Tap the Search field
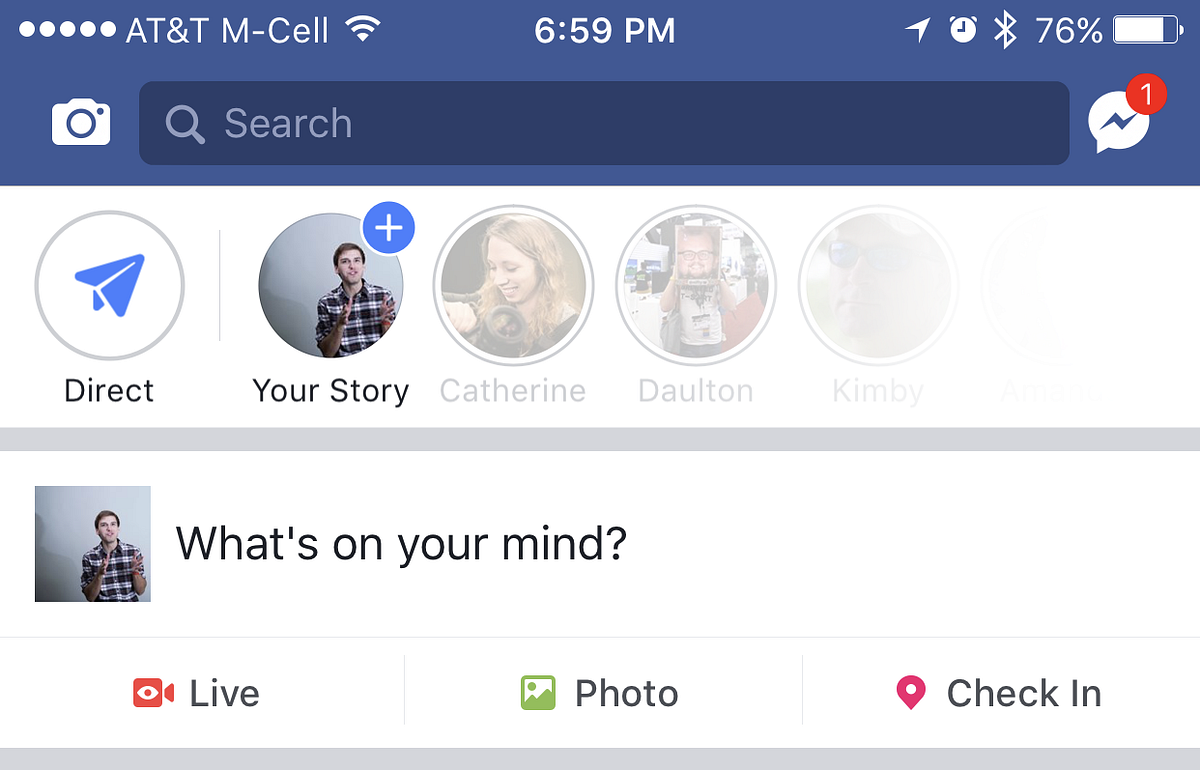 pos(603,124)
